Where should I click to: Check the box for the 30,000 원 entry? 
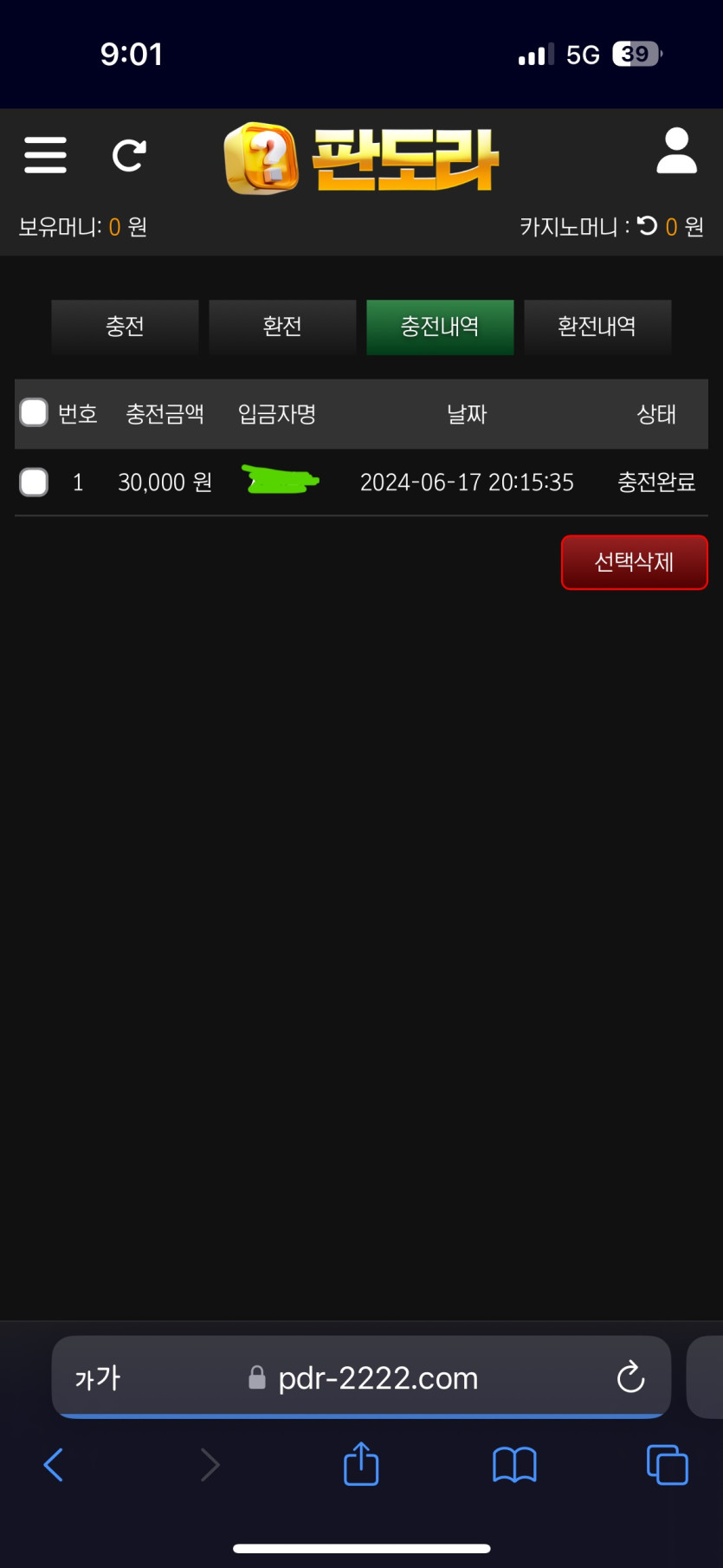click(34, 482)
